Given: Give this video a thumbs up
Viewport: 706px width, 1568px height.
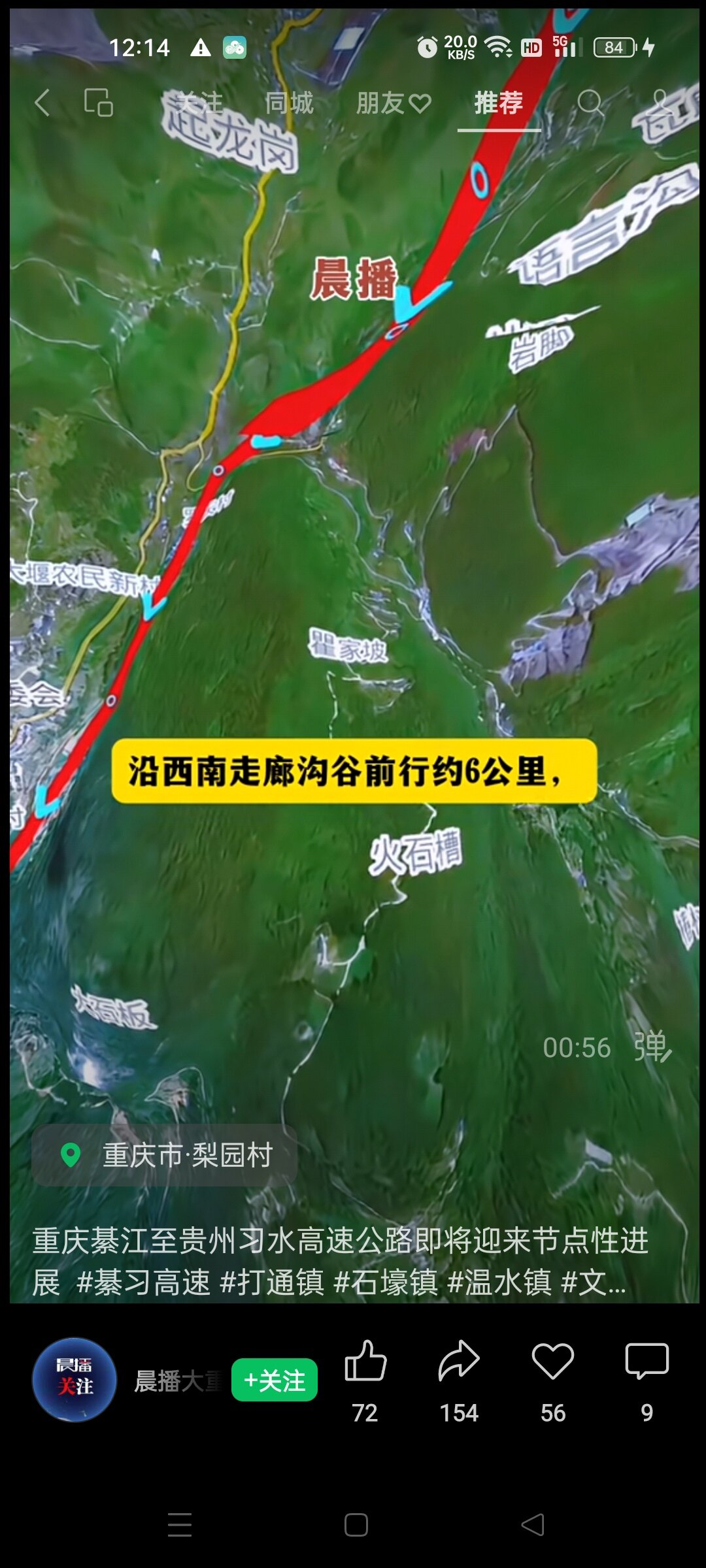Looking at the screenshot, I should [x=365, y=1363].
